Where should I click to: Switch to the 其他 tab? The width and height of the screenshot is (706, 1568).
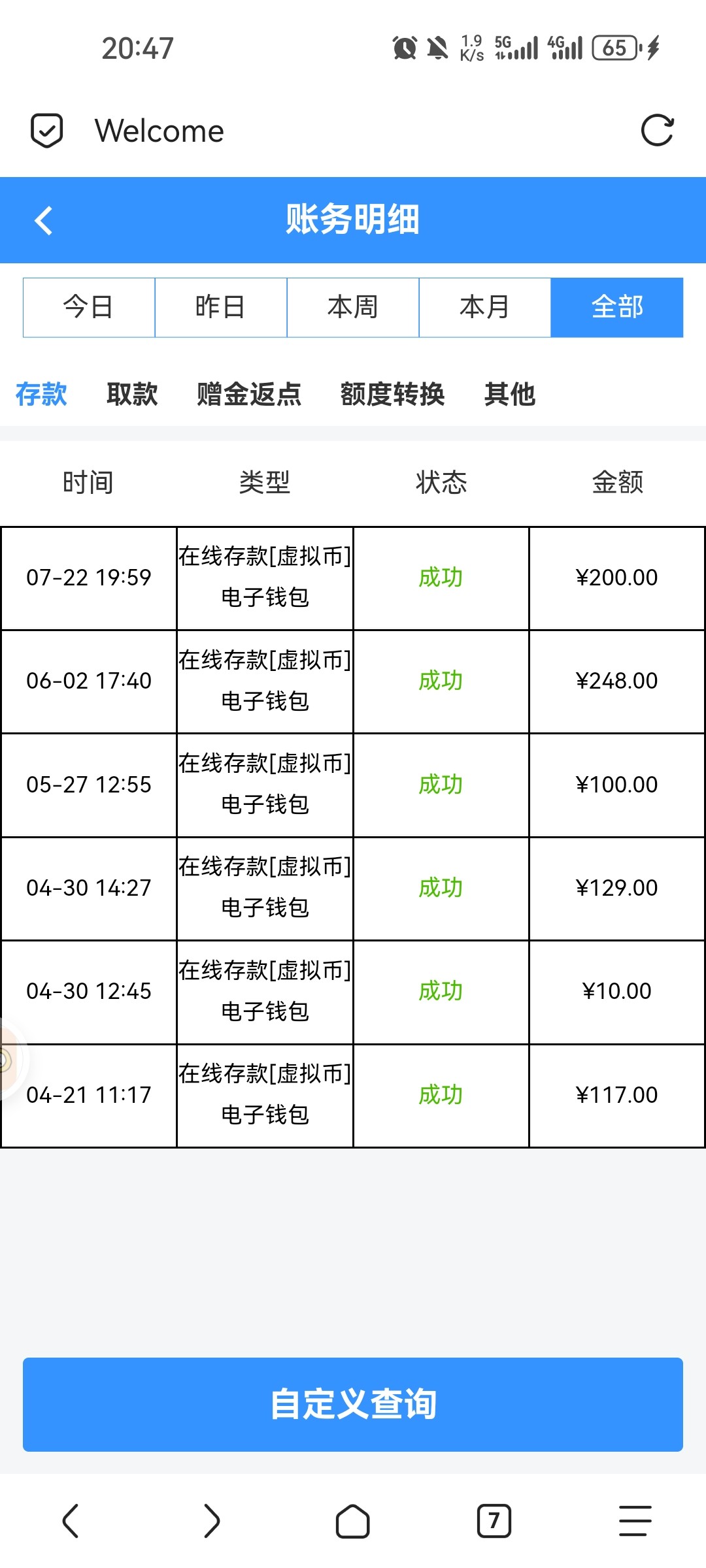(x=510, y=394)
